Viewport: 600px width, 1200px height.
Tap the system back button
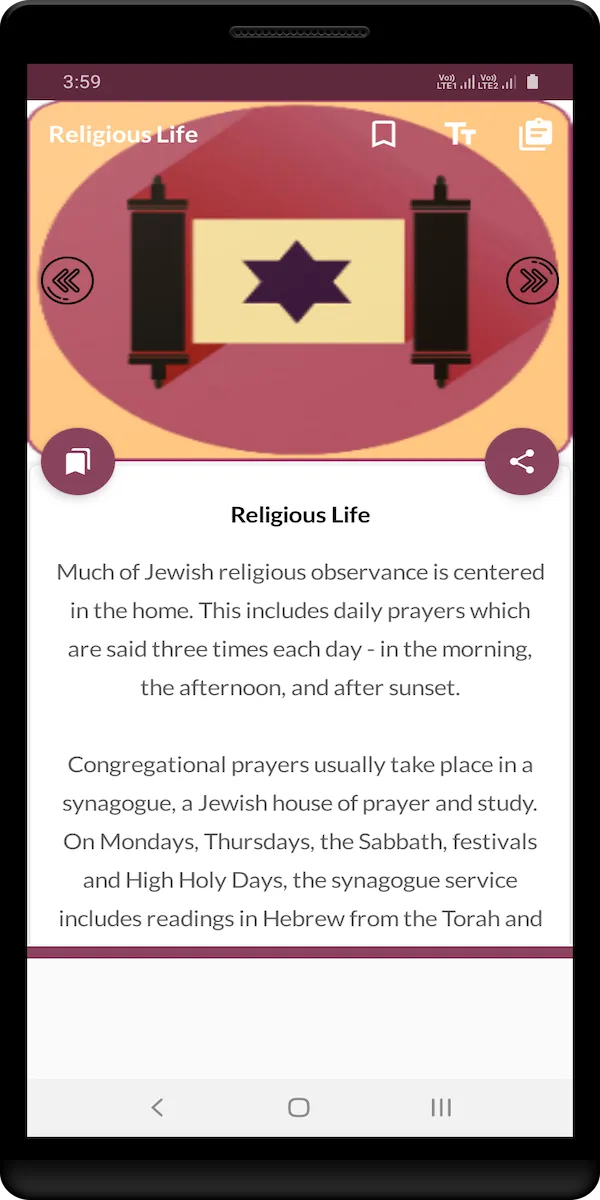click(x=157, y=1107)
